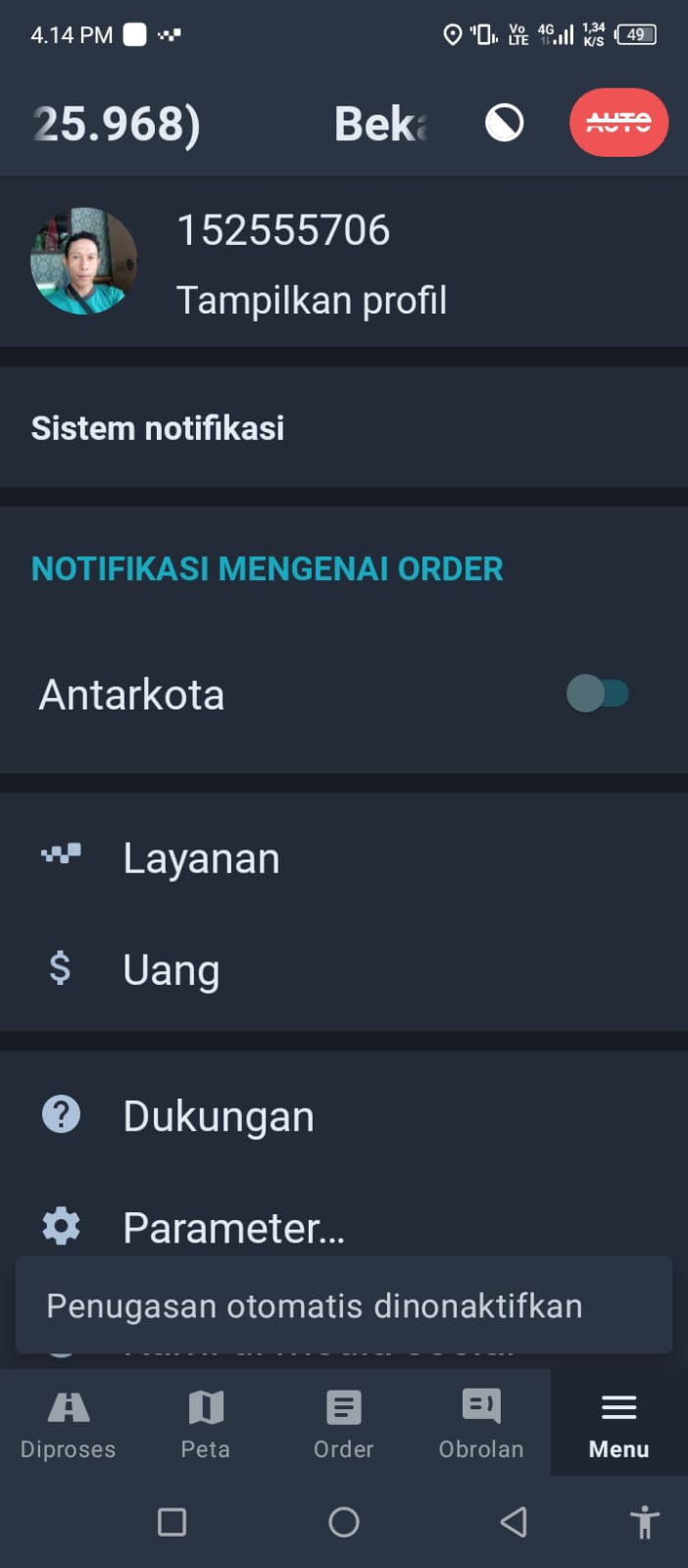The height and width of the screenshot is (1568, 688).
Task: Switch to the Order tab
Action: click(343, 1423)
